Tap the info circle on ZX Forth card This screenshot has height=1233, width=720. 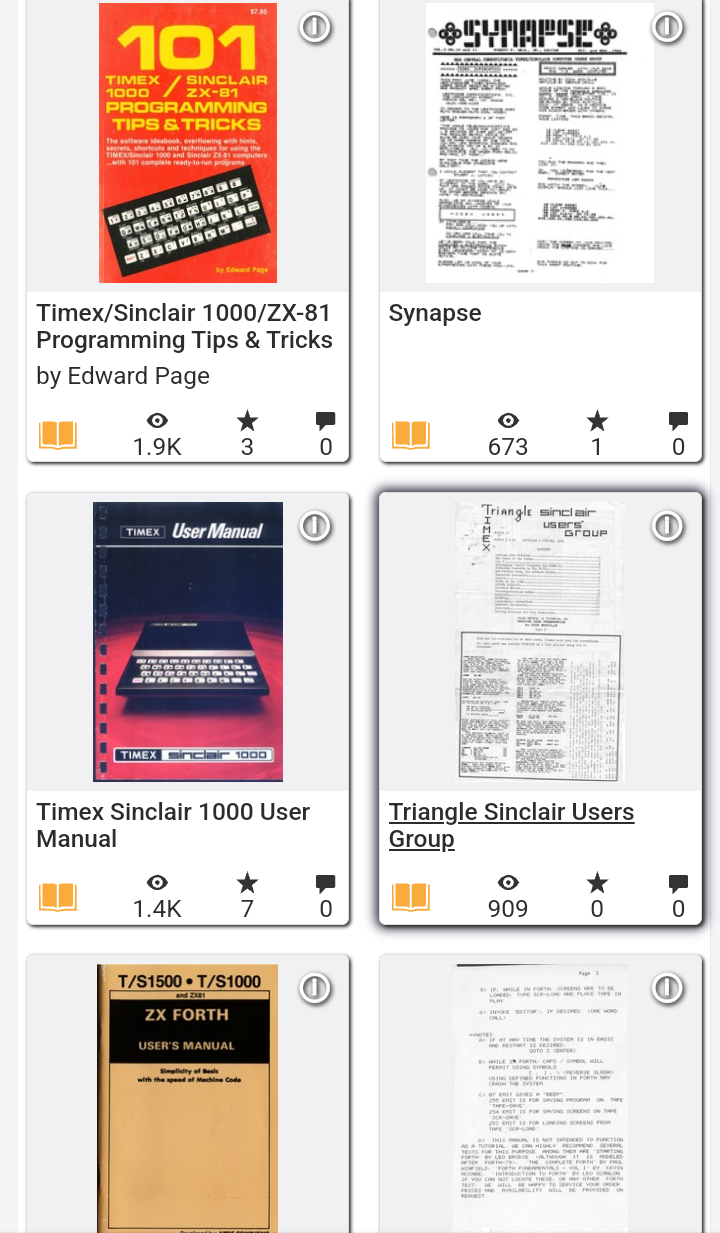tap(315, 988)
